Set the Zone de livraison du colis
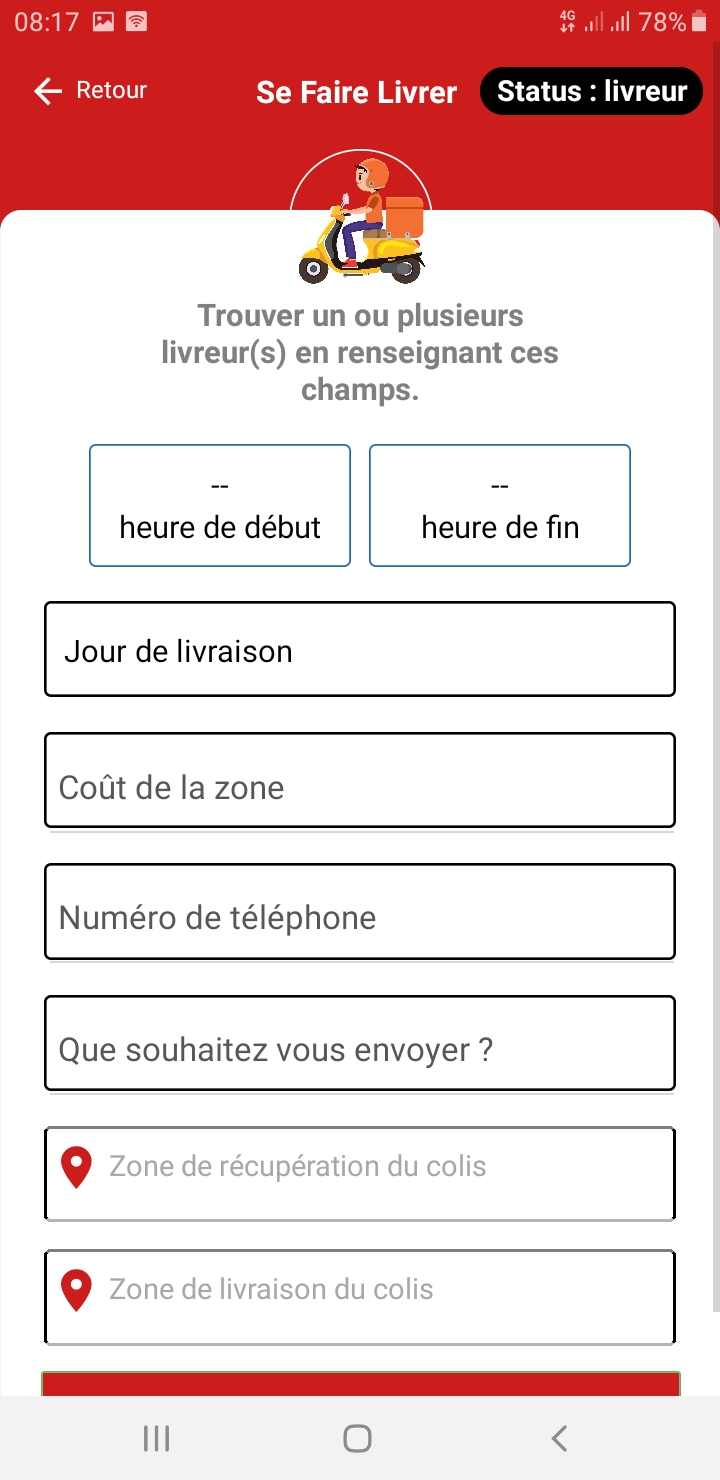This screenshot has width=720, height=1480. click(x=360, y=1295)
